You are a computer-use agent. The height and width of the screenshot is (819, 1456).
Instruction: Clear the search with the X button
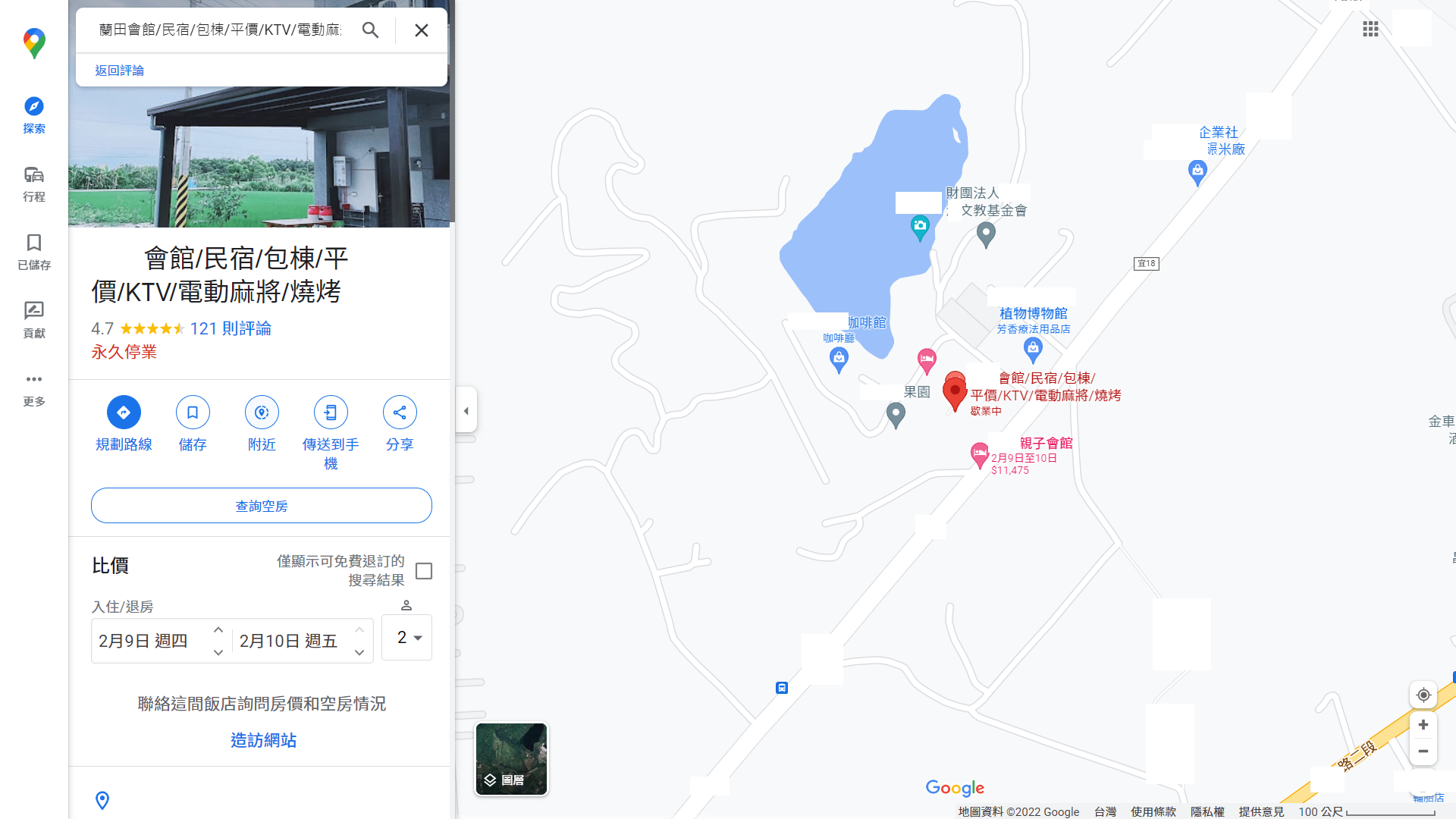[x=422, y=30]
